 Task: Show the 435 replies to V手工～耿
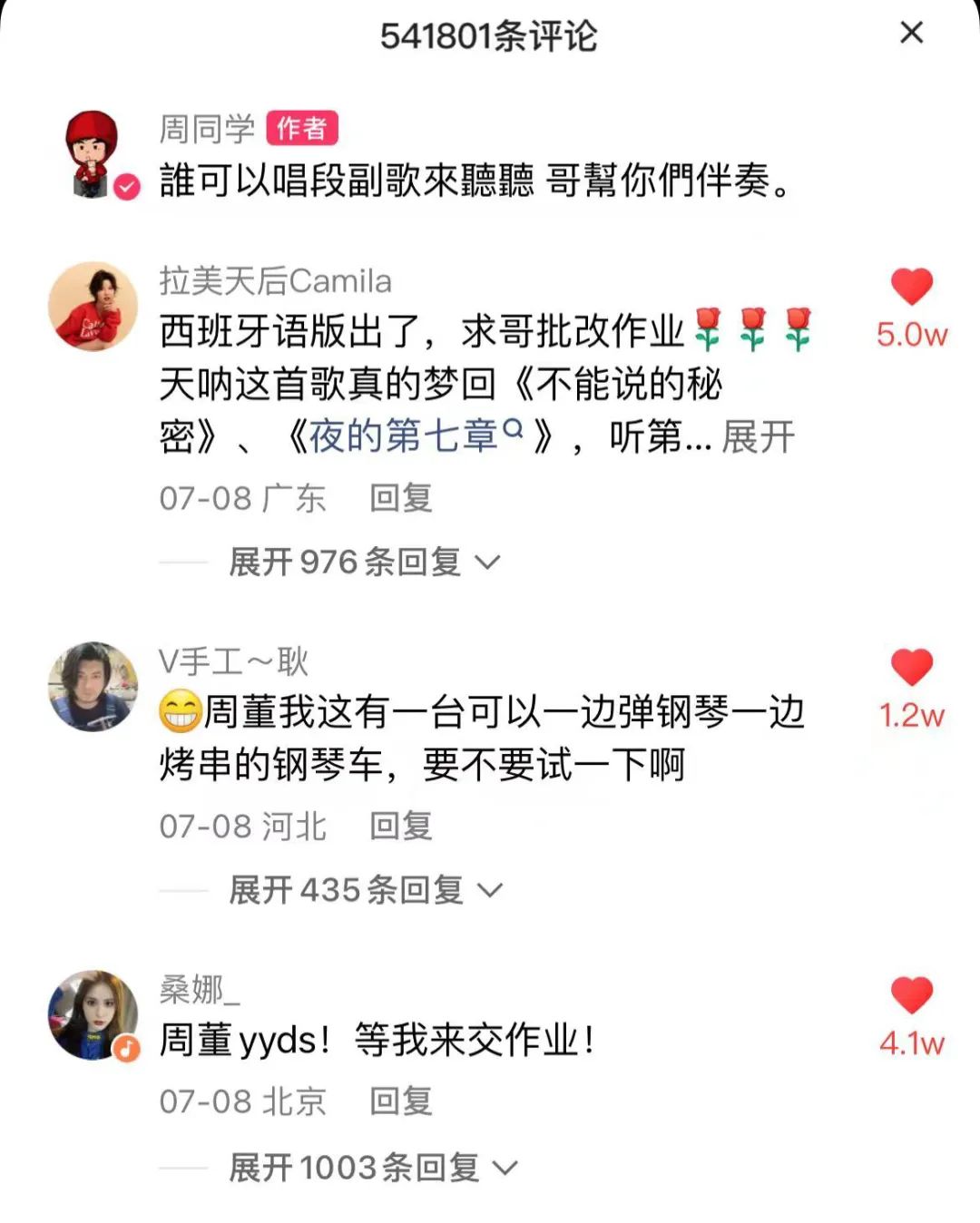[364, 890]
